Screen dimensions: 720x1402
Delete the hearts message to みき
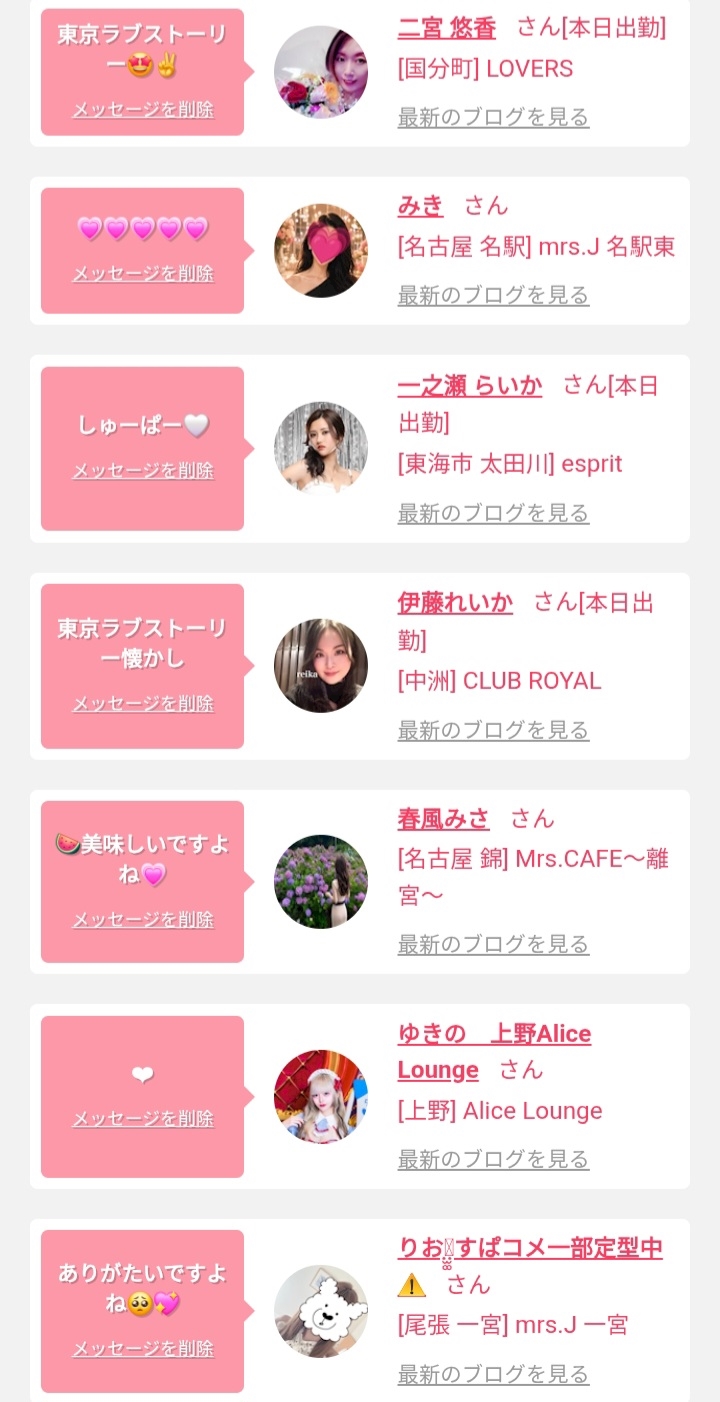143,273
